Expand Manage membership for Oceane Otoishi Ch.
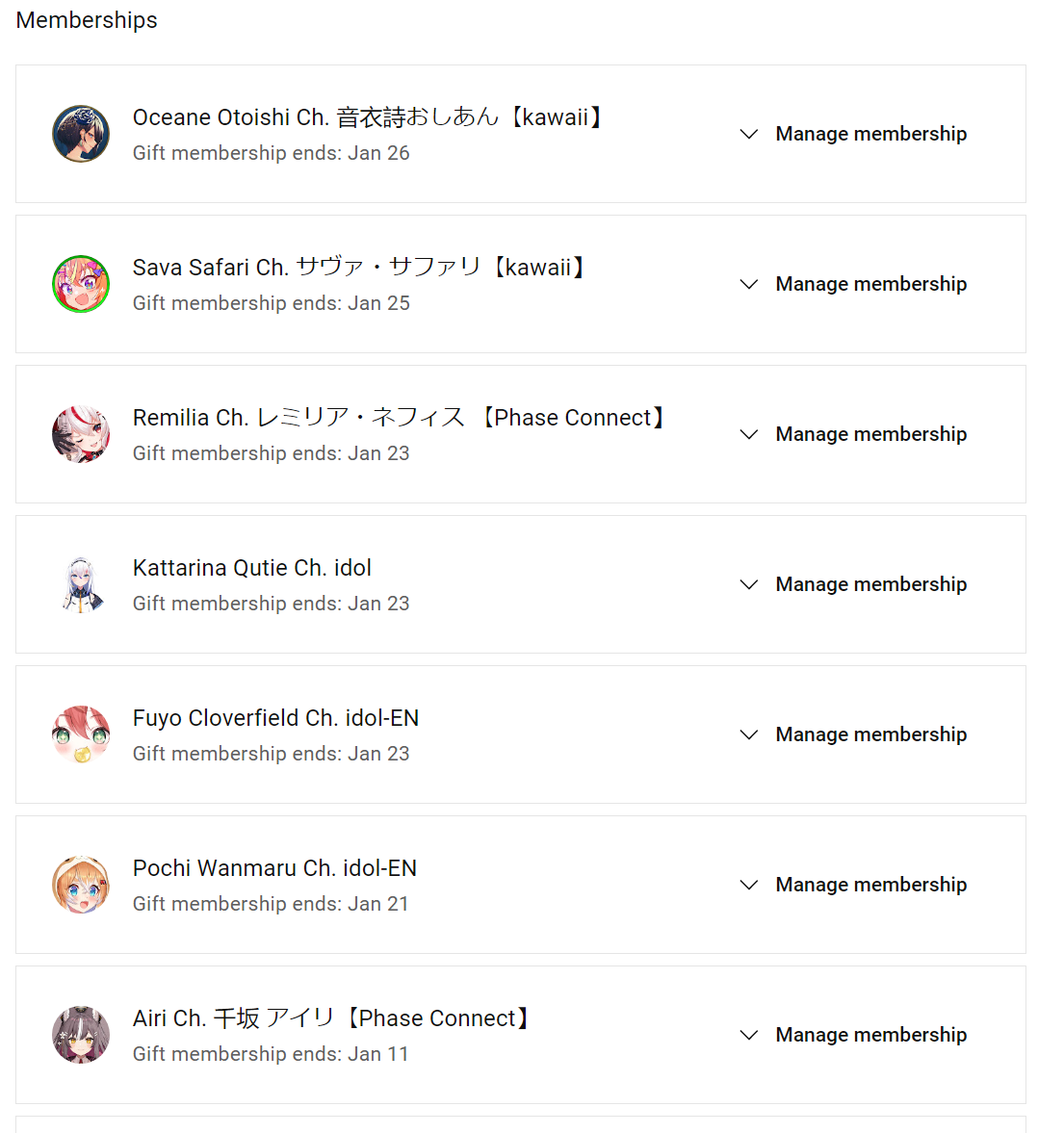 tap(853, 134)
